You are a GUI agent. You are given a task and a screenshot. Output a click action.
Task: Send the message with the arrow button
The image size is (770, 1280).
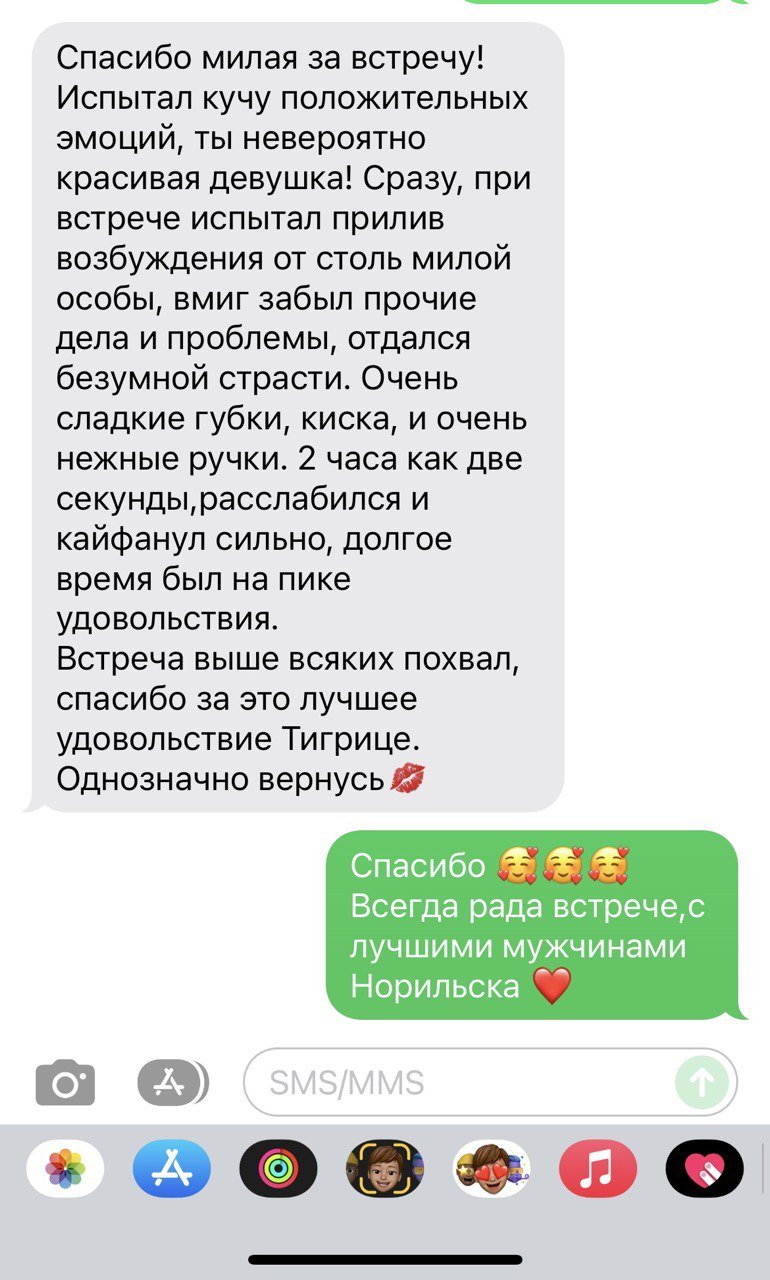[x=702, y=1082]
